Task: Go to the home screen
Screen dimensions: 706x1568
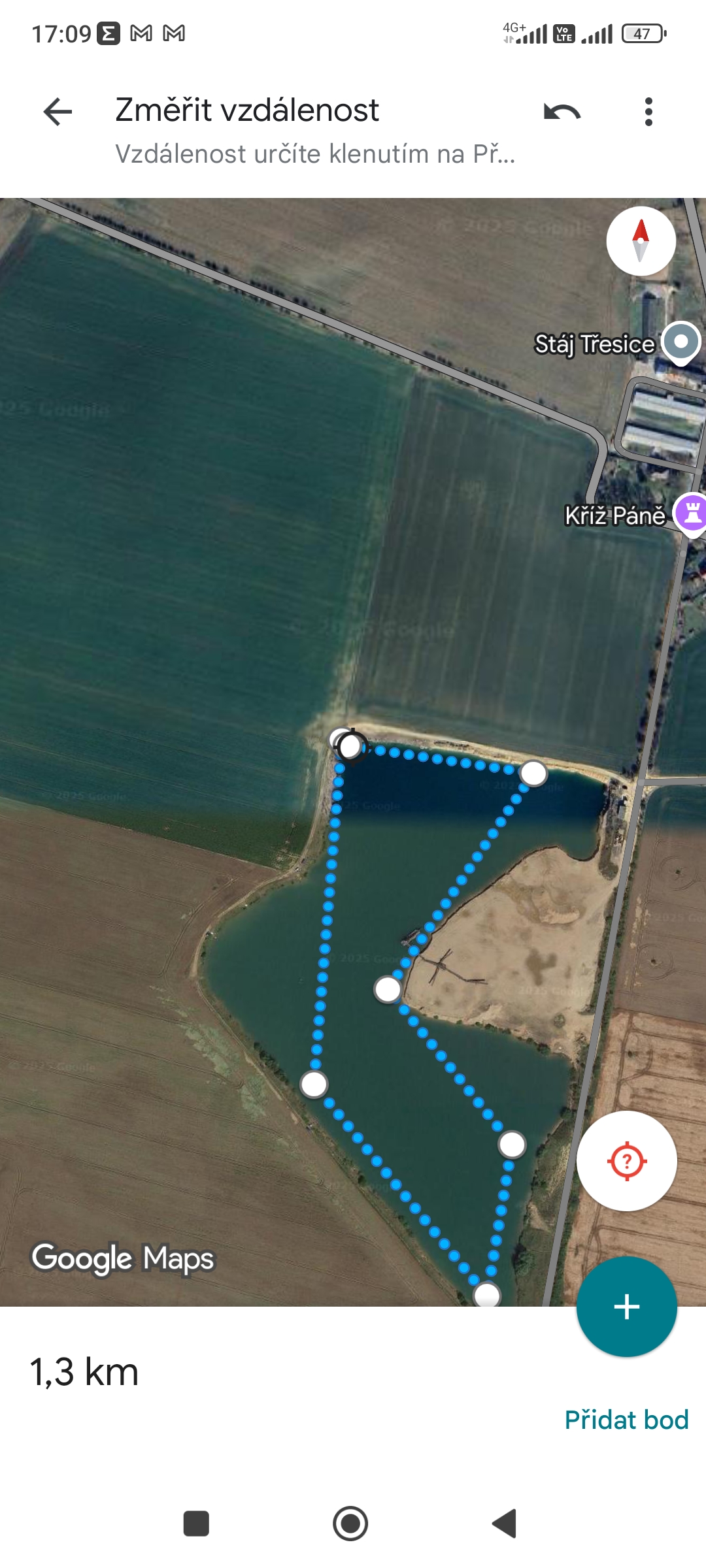Action: [x=350, y=1524]
